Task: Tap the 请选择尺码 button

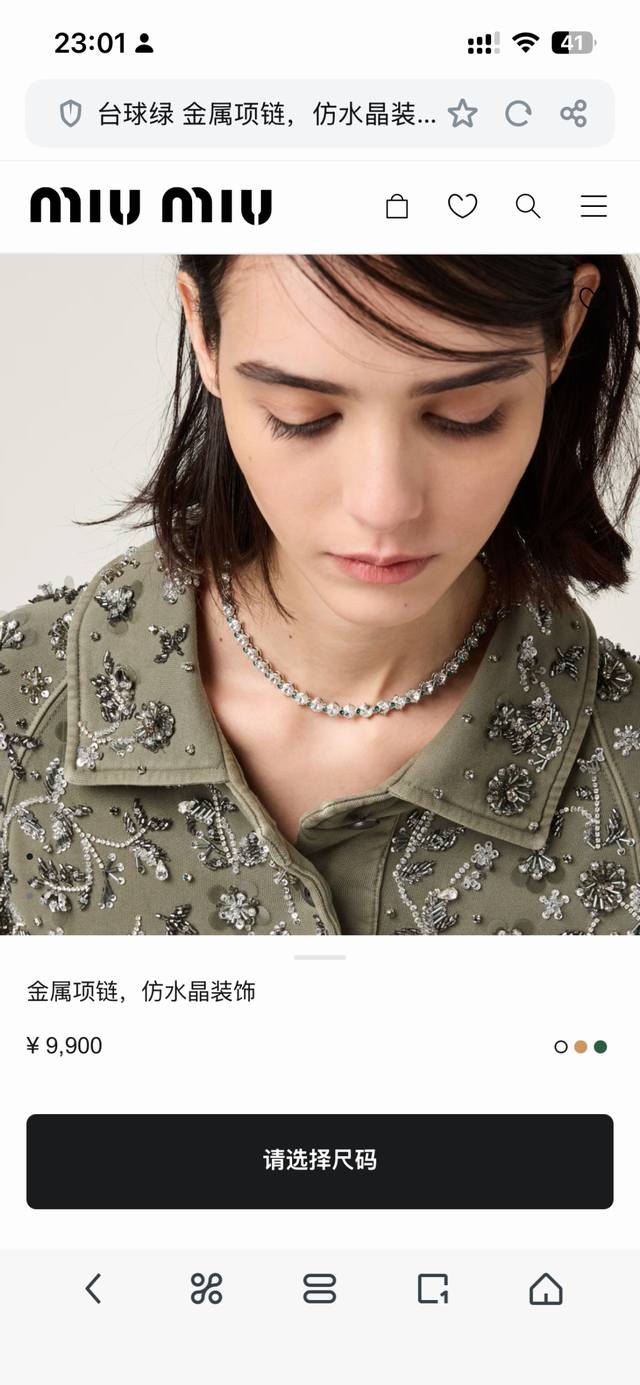Action: (x=320, y=1161)
